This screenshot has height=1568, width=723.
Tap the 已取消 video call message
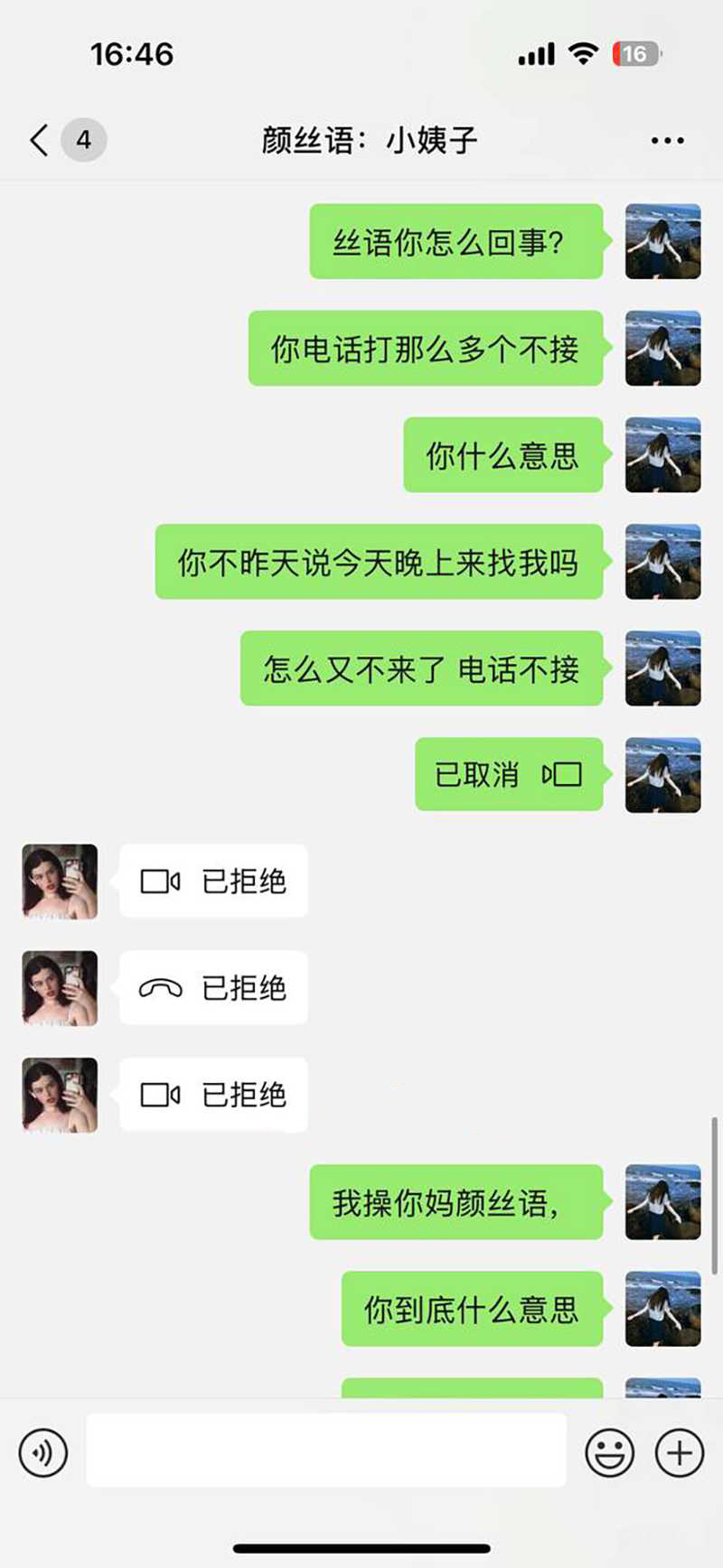coord(508,774)
